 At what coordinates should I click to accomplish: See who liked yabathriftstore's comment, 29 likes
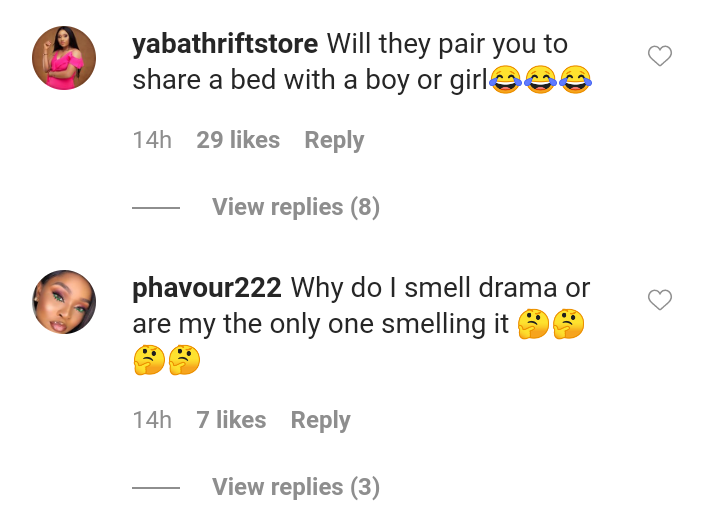[x=238, y=141]
